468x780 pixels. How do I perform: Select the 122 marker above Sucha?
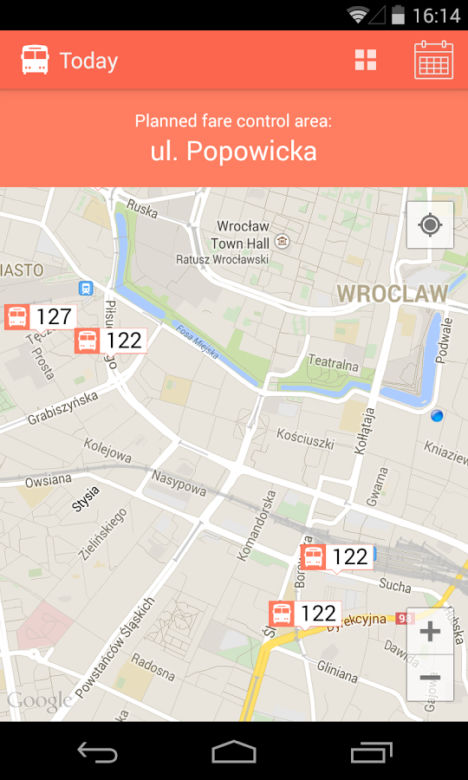[337, 557]
